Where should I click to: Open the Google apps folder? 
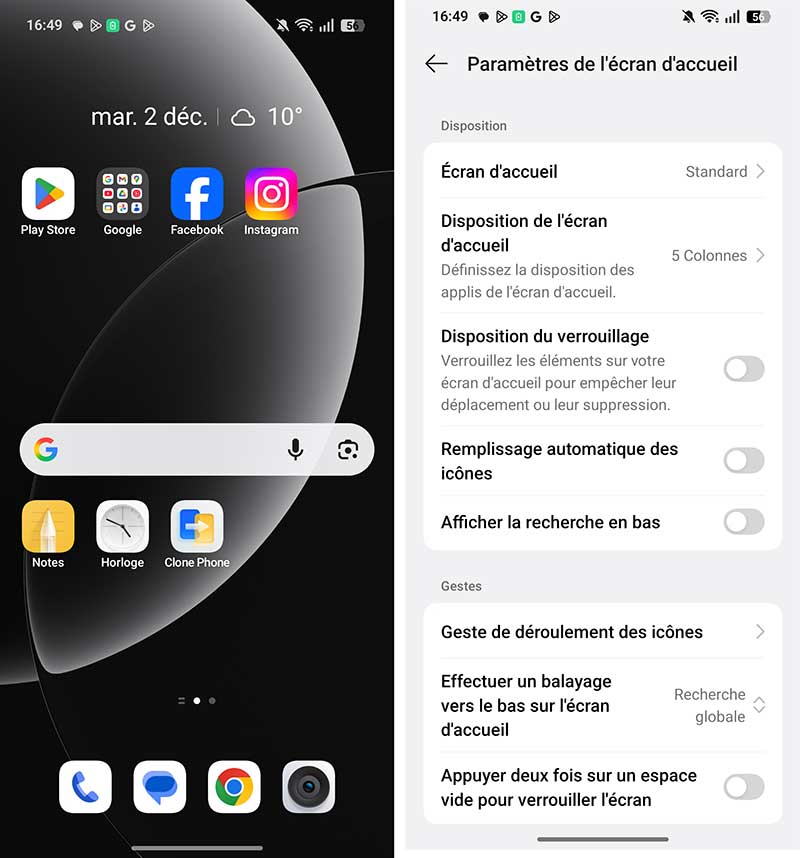122,196
